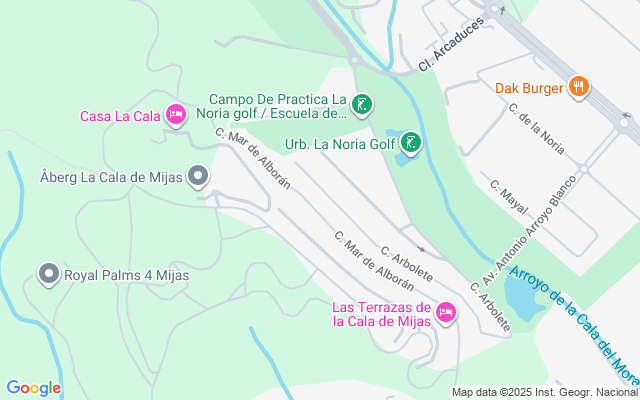The width and height of the screenshot is (640, 400).
Task: Select the Åberg La Cala de Mijas marker
Action: 198,177
